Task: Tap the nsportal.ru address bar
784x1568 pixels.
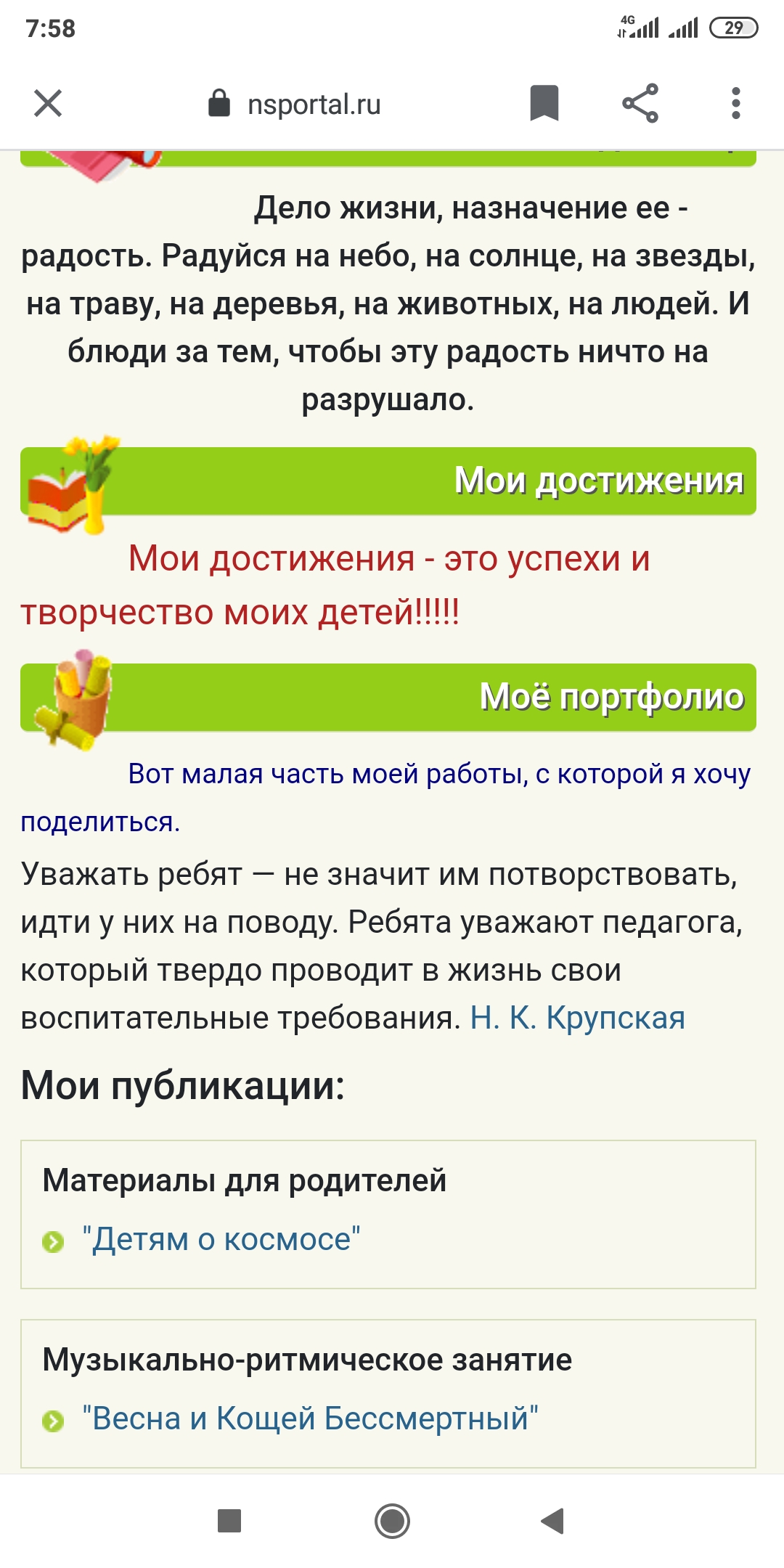Action: tap(312, 105)
